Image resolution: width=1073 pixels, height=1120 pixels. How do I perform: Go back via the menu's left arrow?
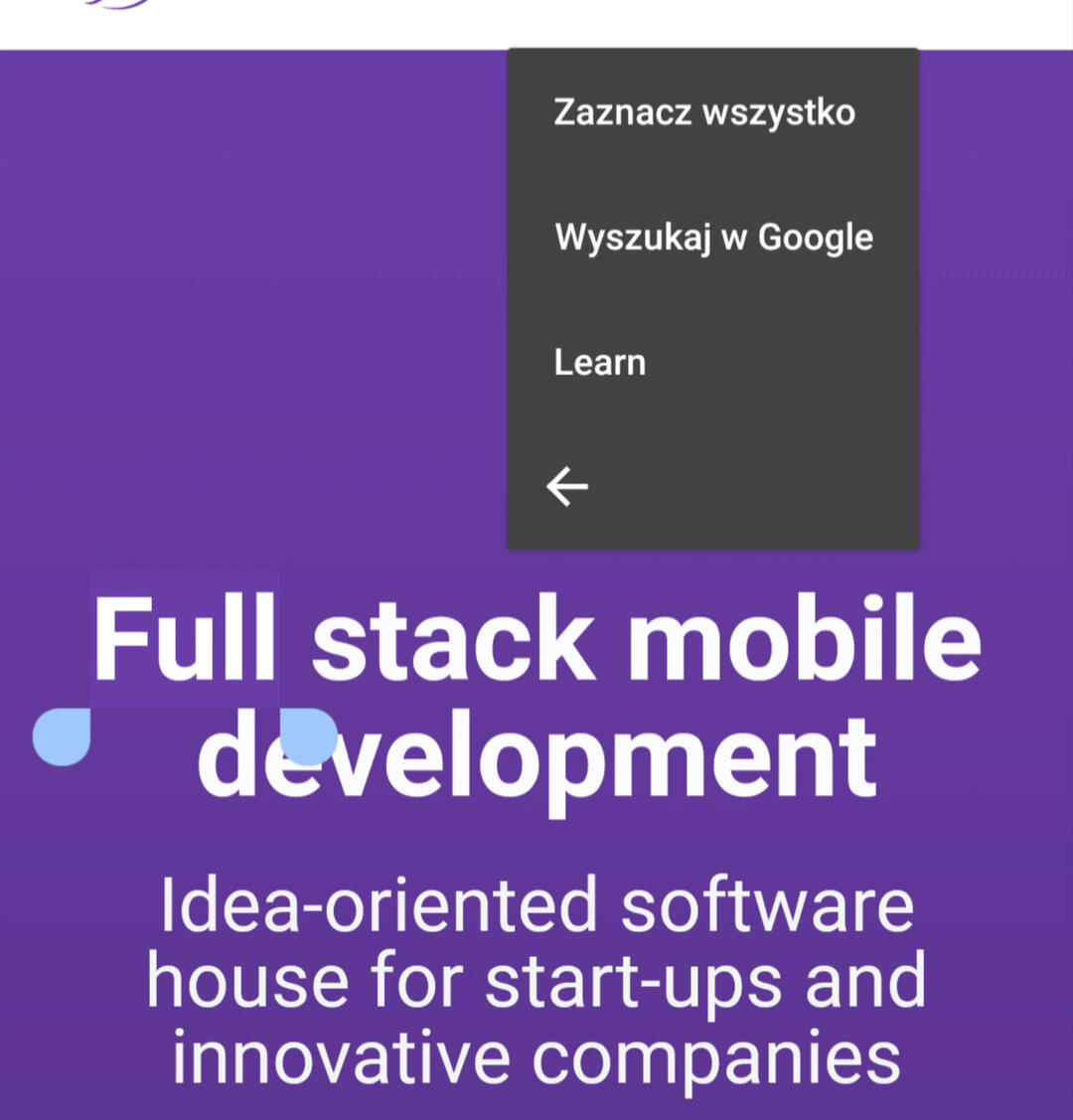(x=567, y=487)
